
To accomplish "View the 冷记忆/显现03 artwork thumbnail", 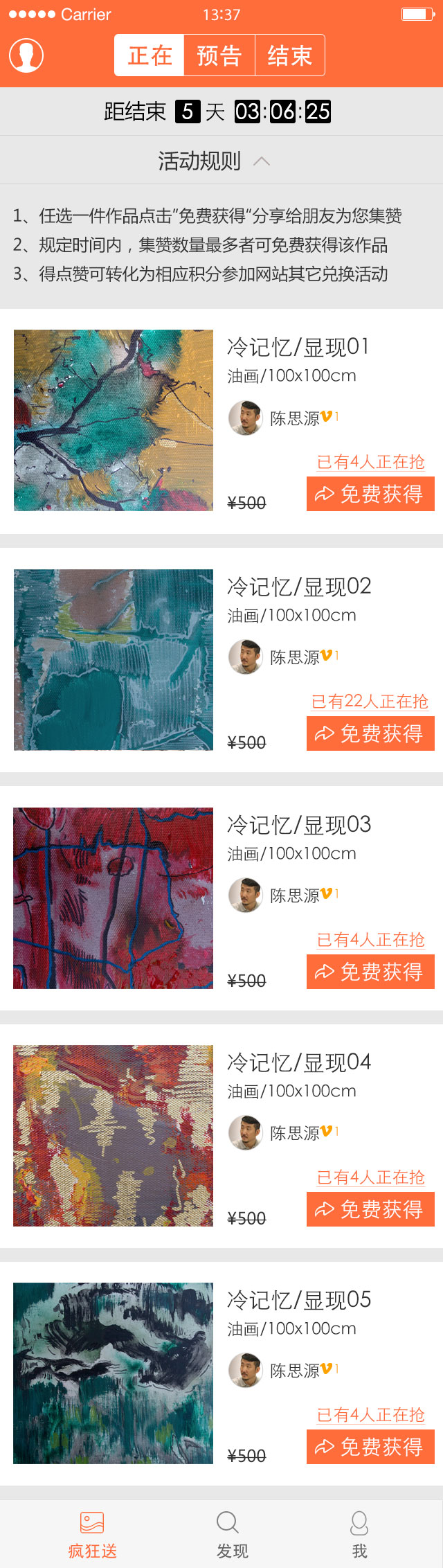I will pos(114,898).
